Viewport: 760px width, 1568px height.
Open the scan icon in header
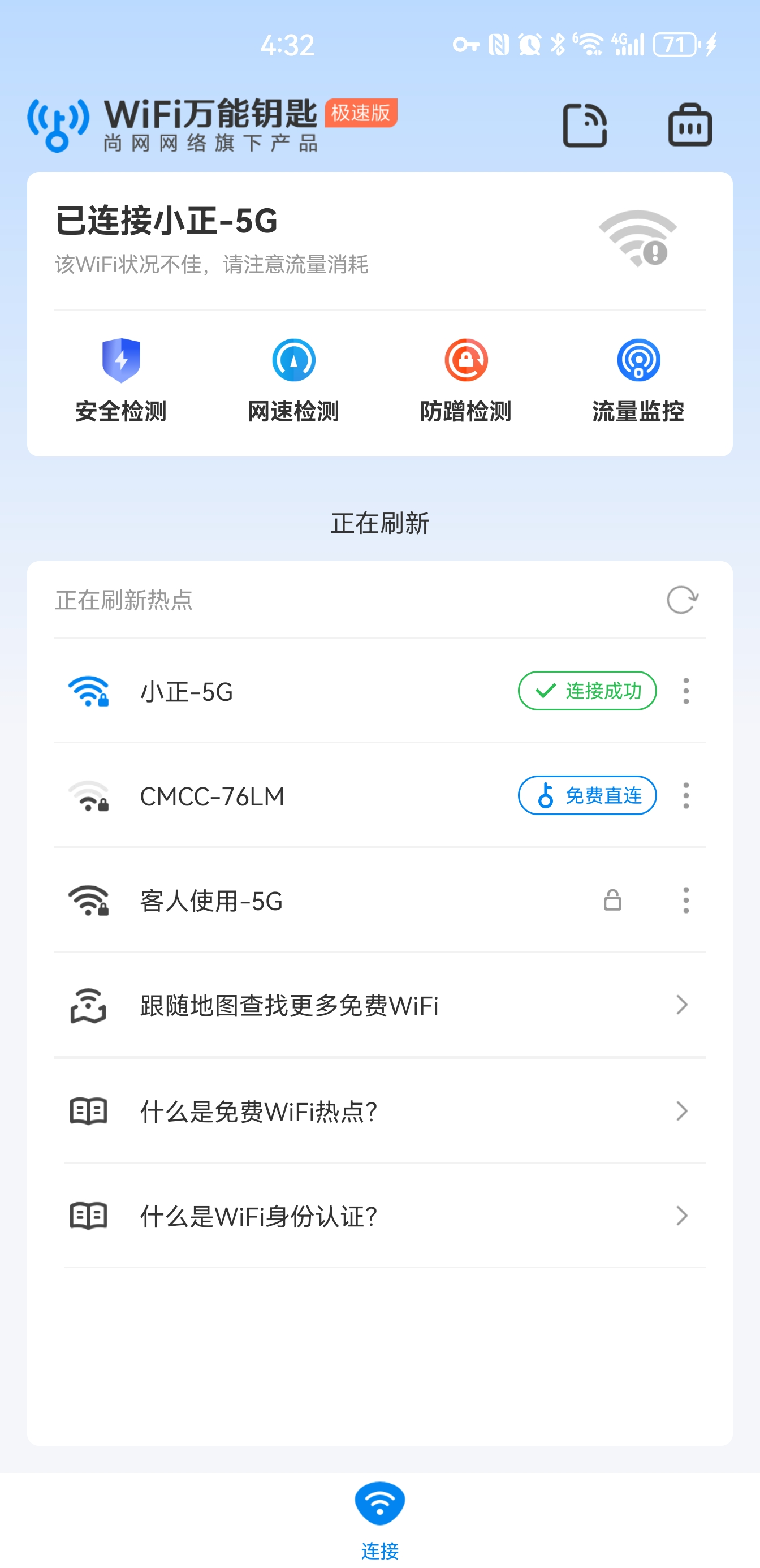585,126
